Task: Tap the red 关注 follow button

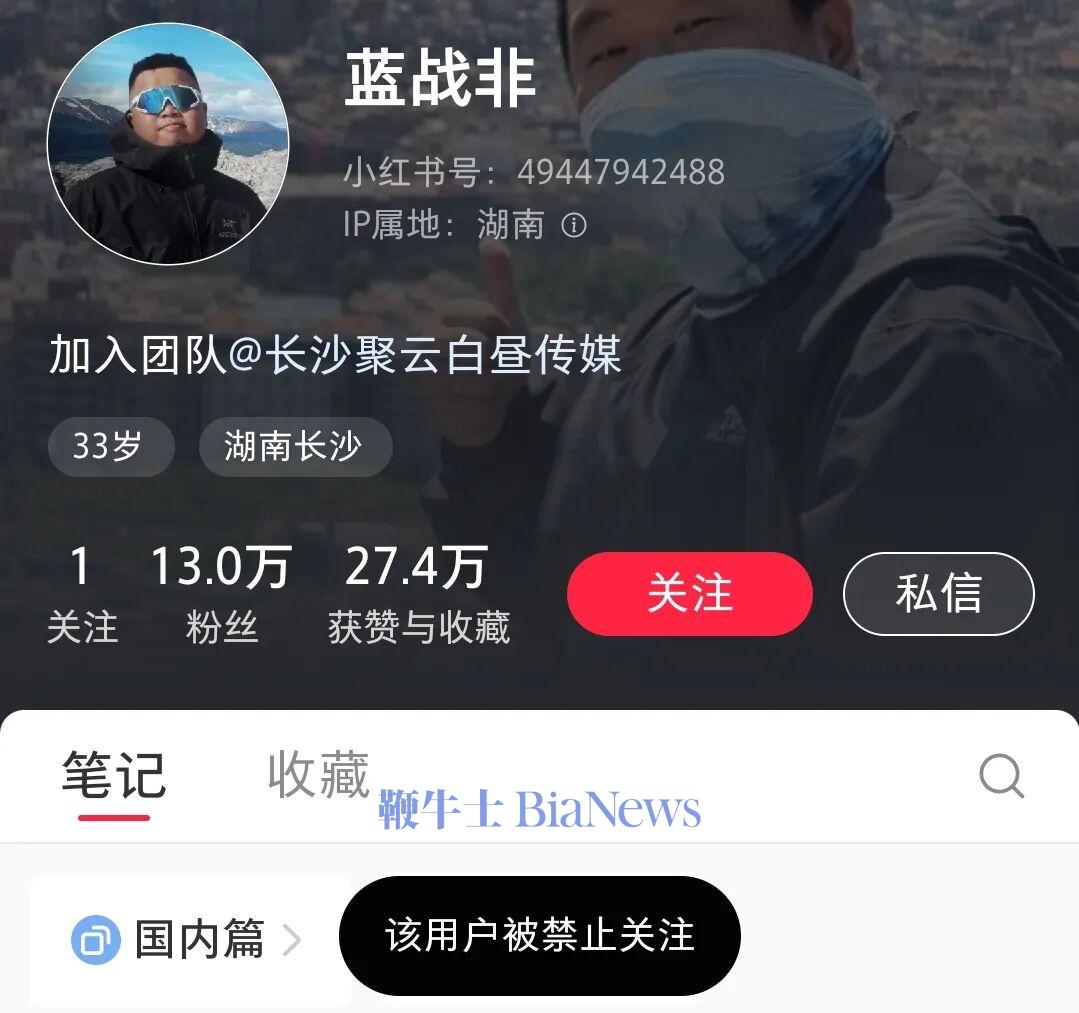Action: 689,594
